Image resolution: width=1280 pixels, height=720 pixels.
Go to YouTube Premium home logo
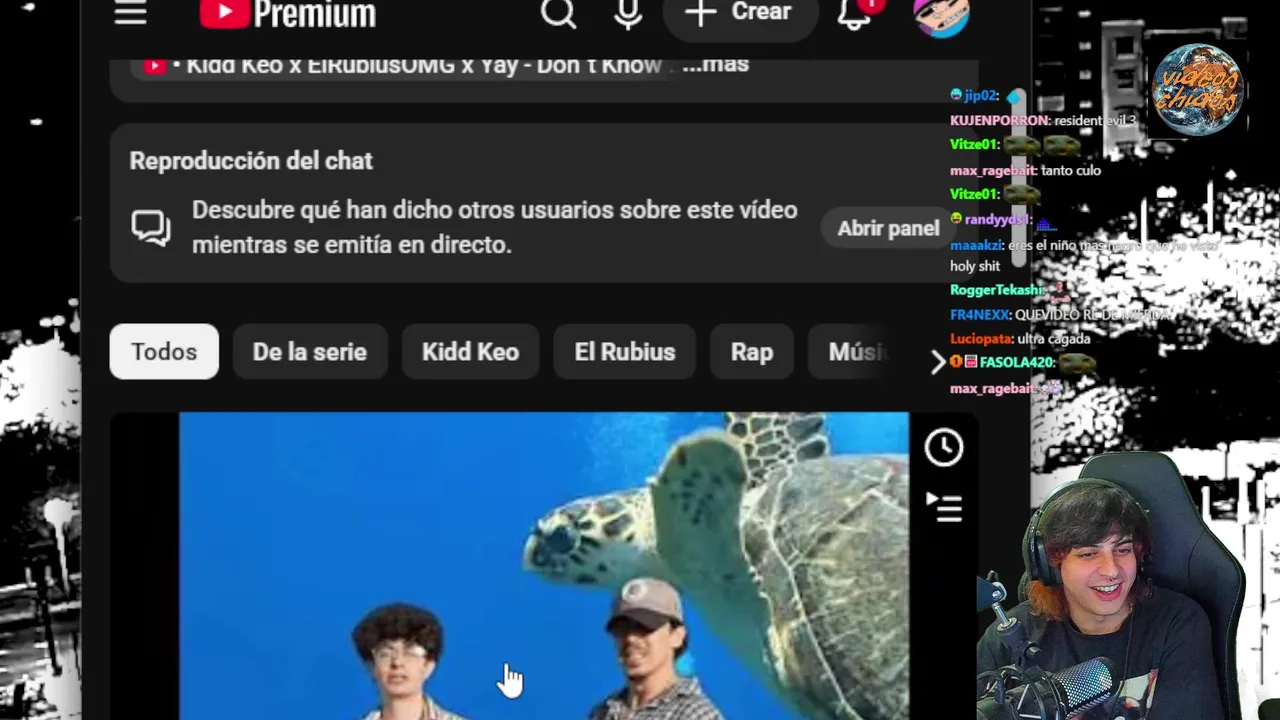[288, 14]
